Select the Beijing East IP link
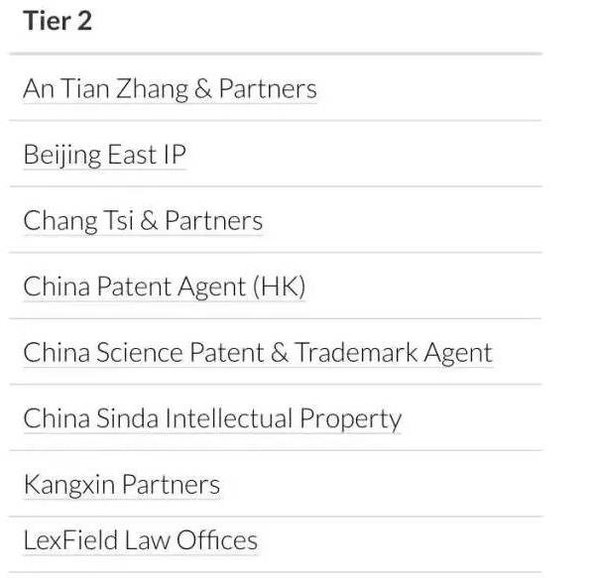Screen dimensions: 600x578 pyautogui.click(x=104, y=155)
